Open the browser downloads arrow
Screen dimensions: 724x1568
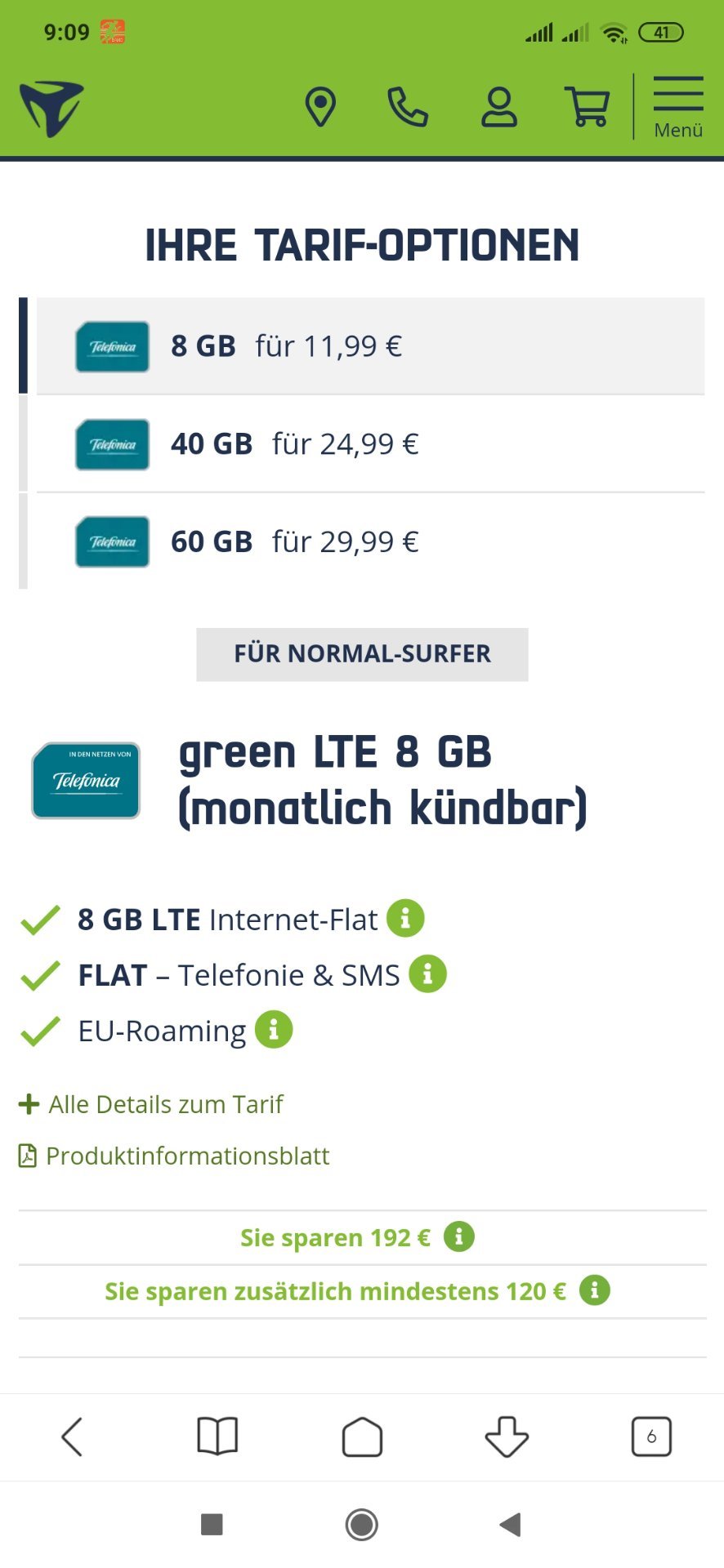point(507,1437)
